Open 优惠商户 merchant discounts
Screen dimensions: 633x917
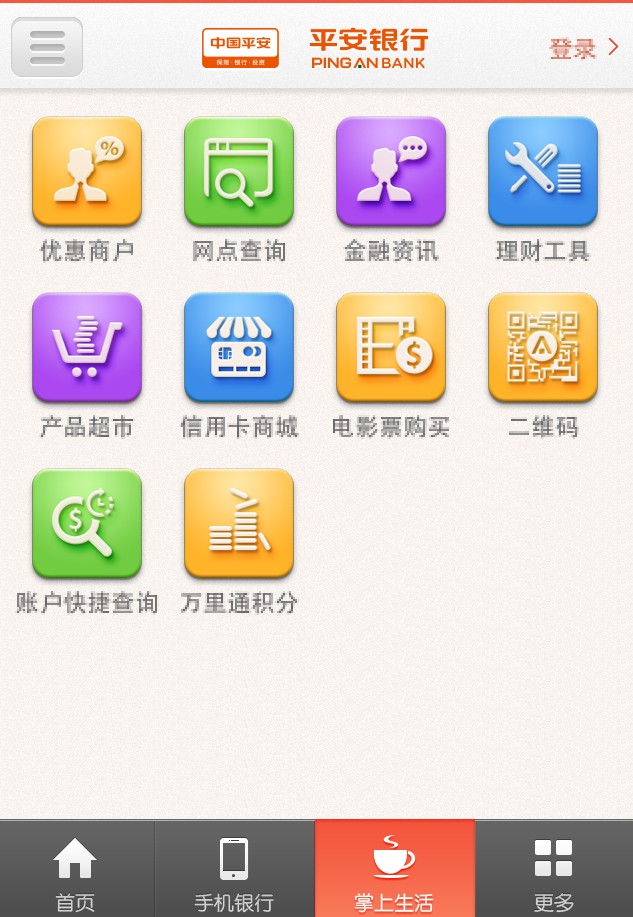(87, 172)
